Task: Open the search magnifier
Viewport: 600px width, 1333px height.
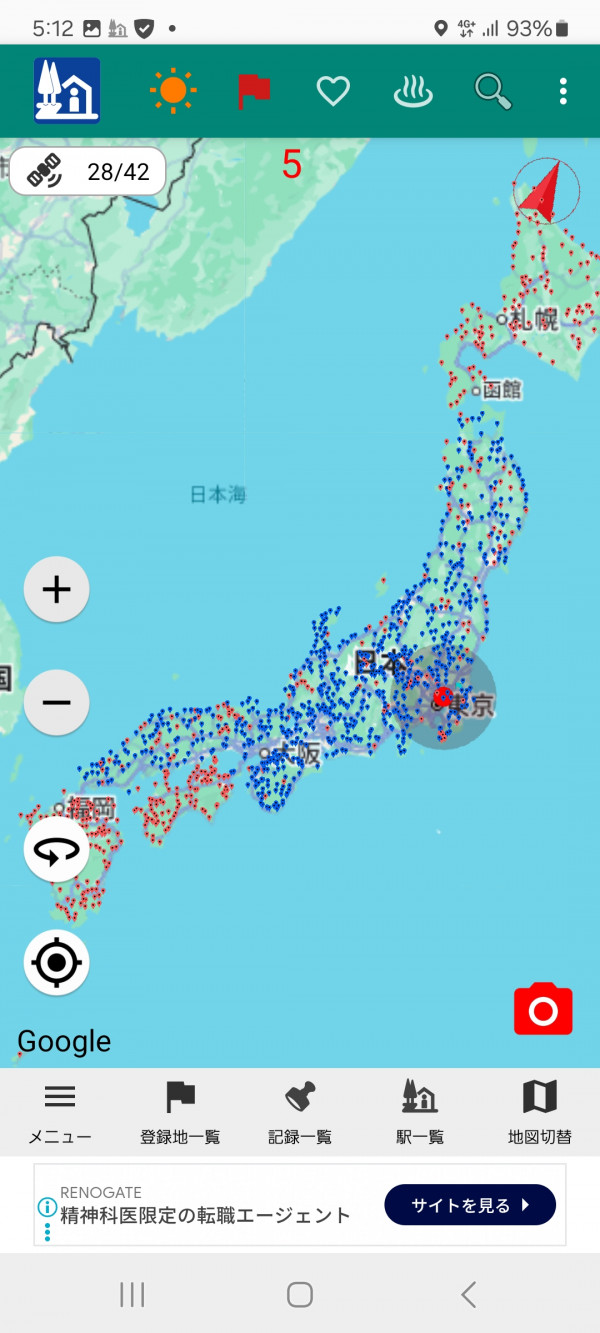Action: click(492, 92)
